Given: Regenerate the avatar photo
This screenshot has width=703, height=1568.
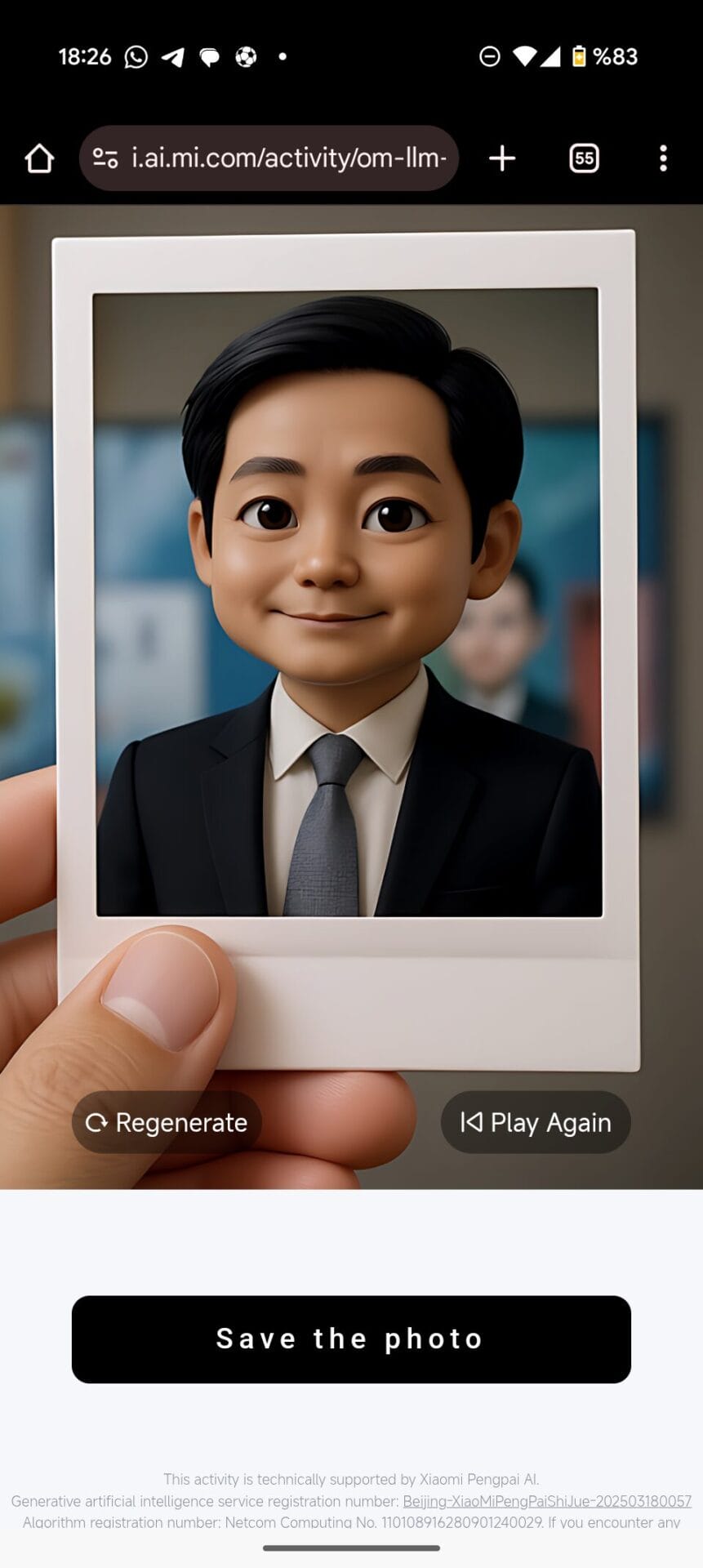Looking at the screenshot, I should [x=167, y=1122].
